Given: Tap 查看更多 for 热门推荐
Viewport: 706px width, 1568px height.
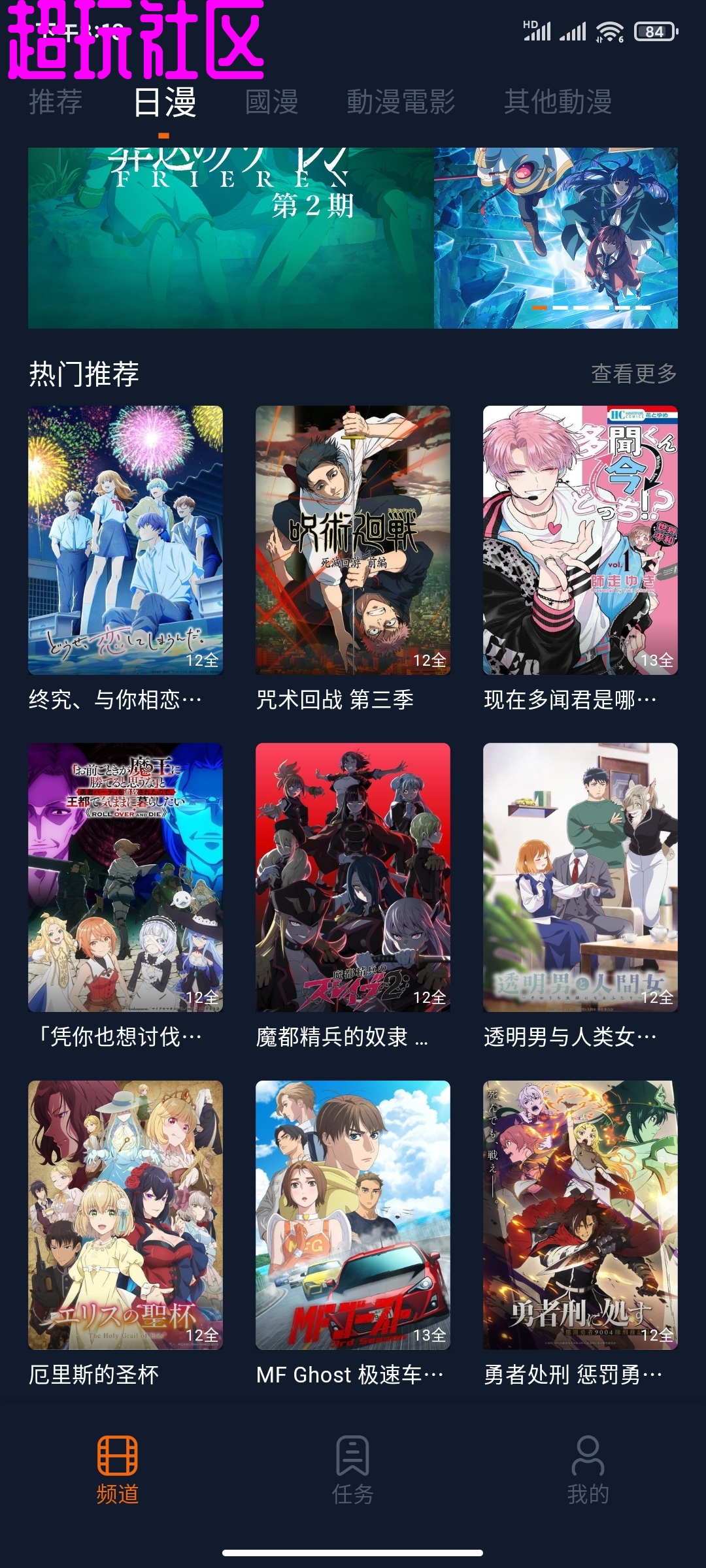Looking at the screenshot, I should coord(633,374).
